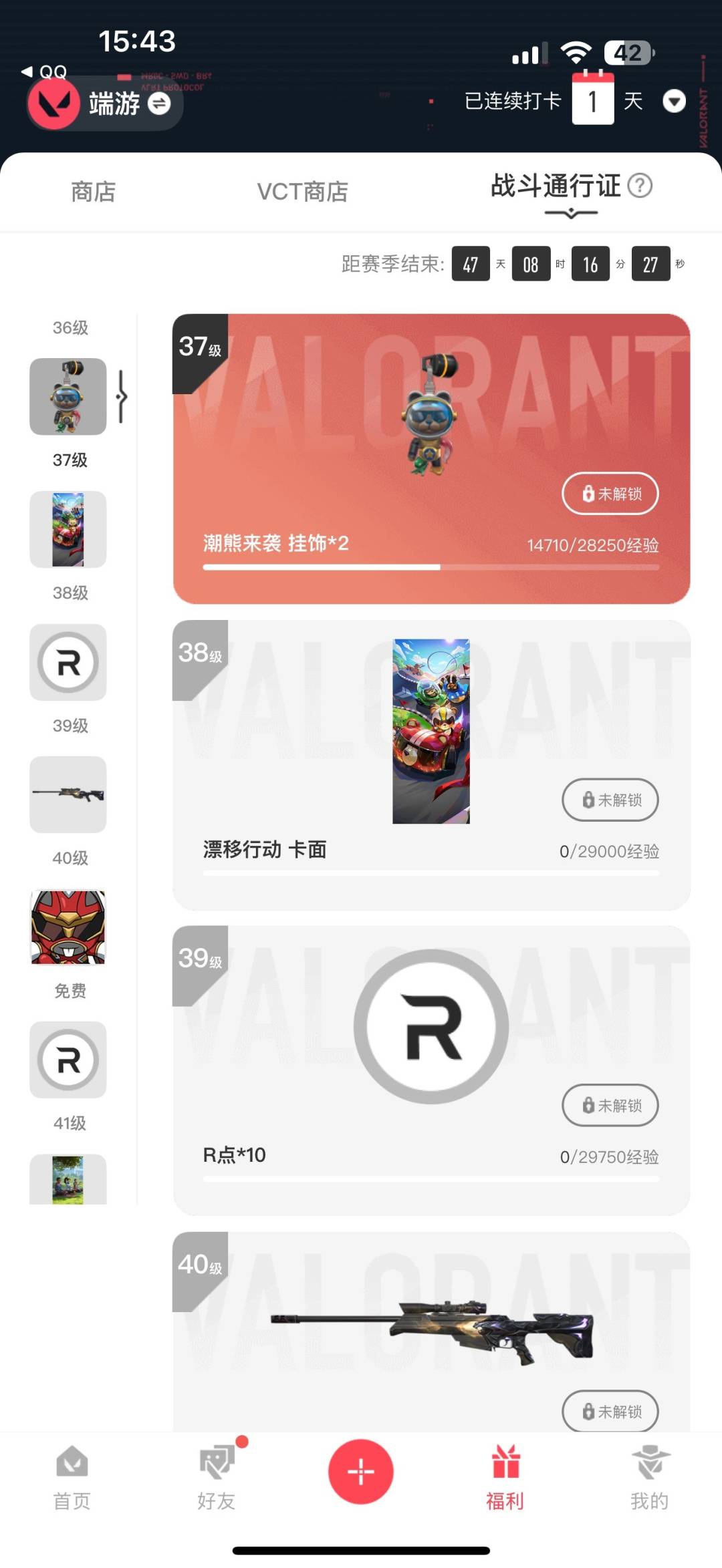Image resolution: width=722 pixels, height=1568 pixels.
Task: Tap 未解锁 button on 潮熊来袭 挂饰 card
Action: point(610,494)
